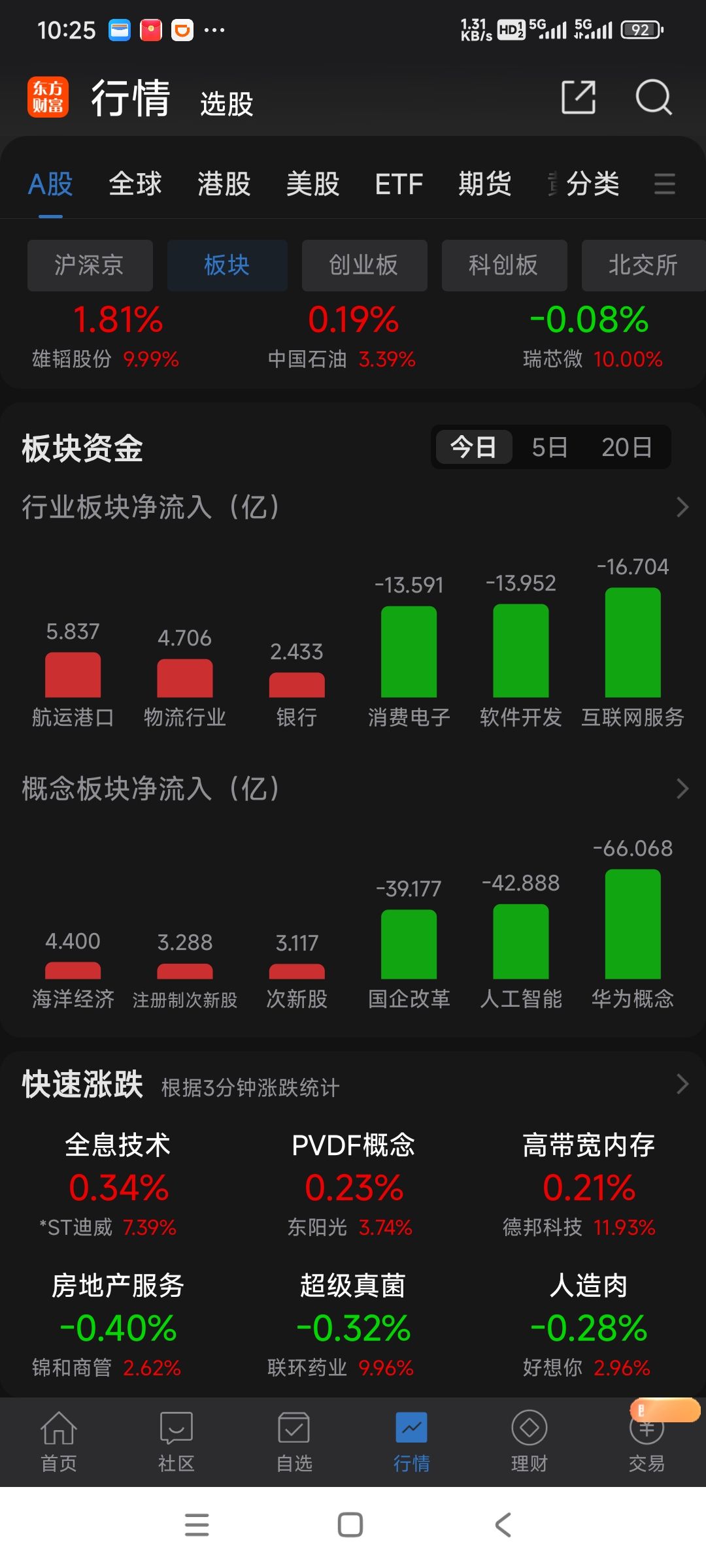
Task: Tap the 东方财富 logo icon
Action: click(x=48, y=96)
